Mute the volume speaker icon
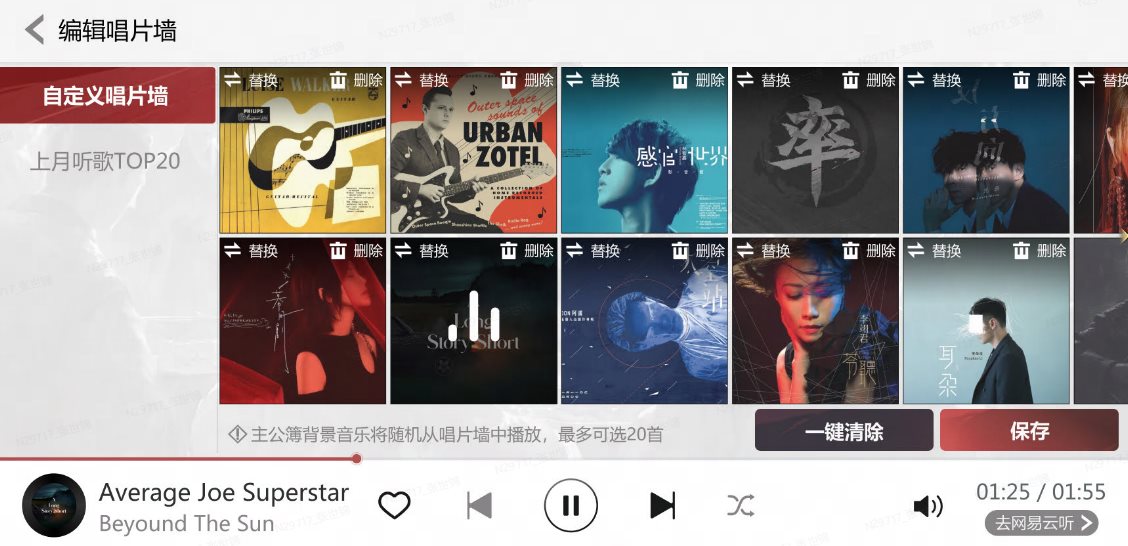The width and height of the screenshot is (1128, 546). 928,506
